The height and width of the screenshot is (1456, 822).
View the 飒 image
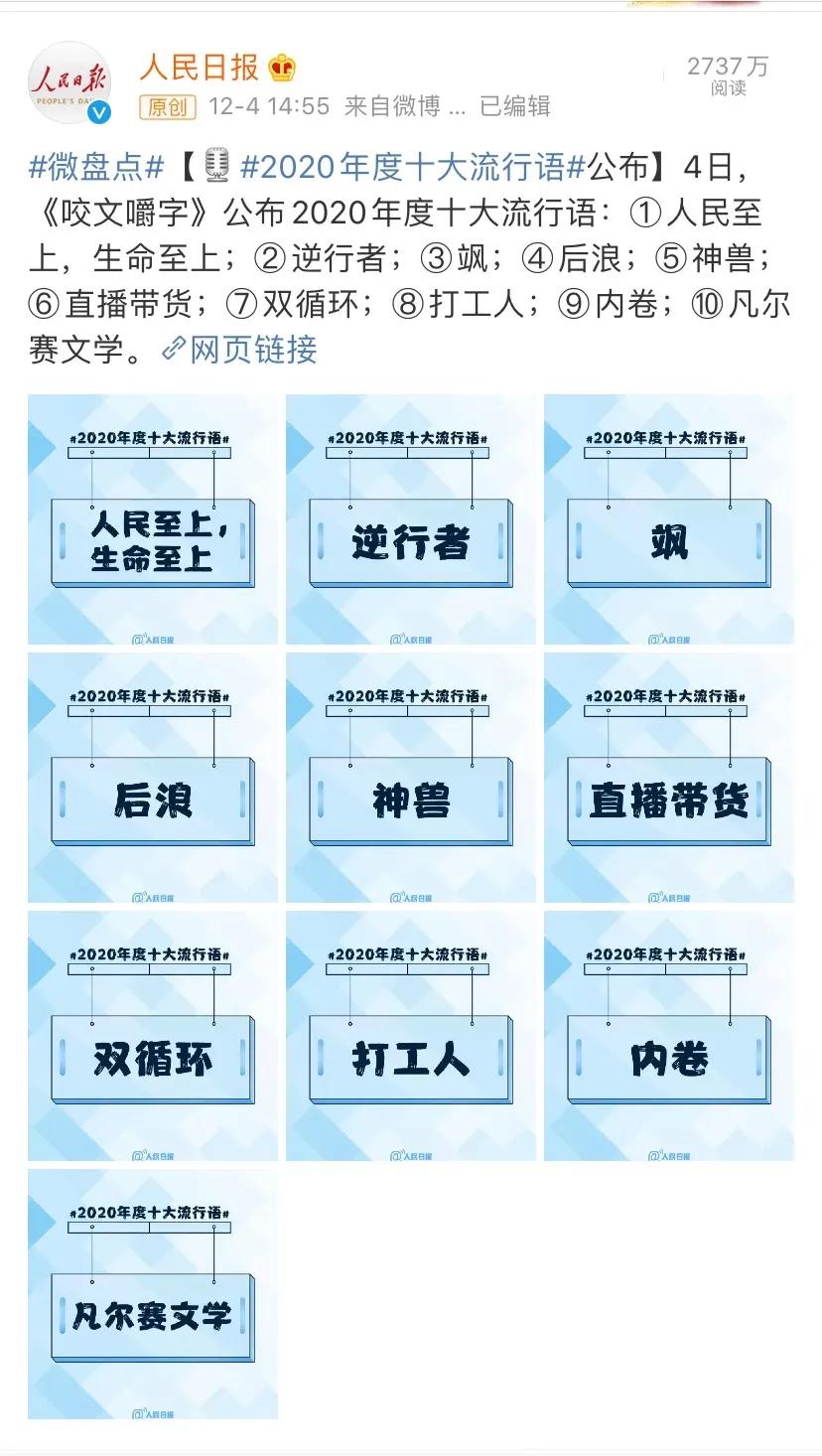click(668, 519)
